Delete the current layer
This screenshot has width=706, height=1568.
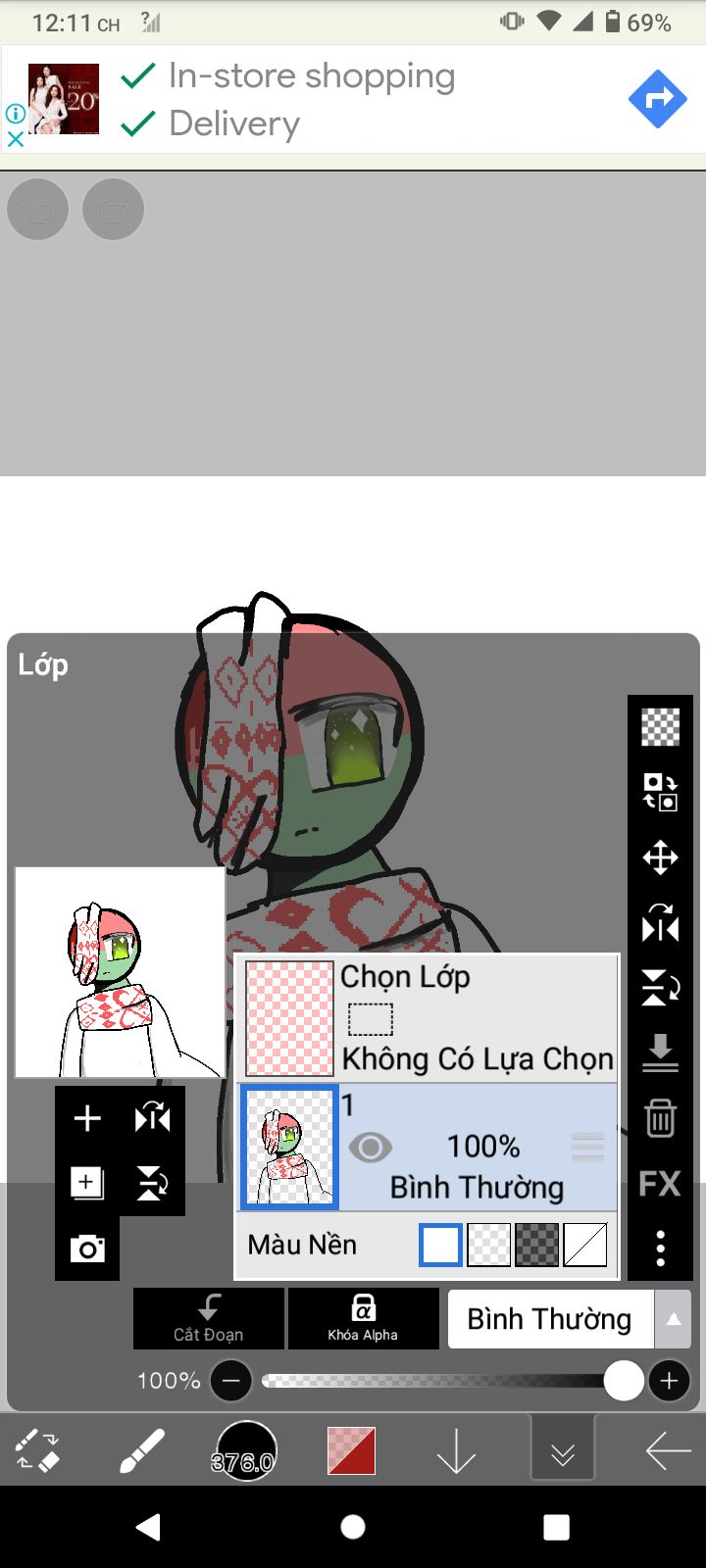660,1117
